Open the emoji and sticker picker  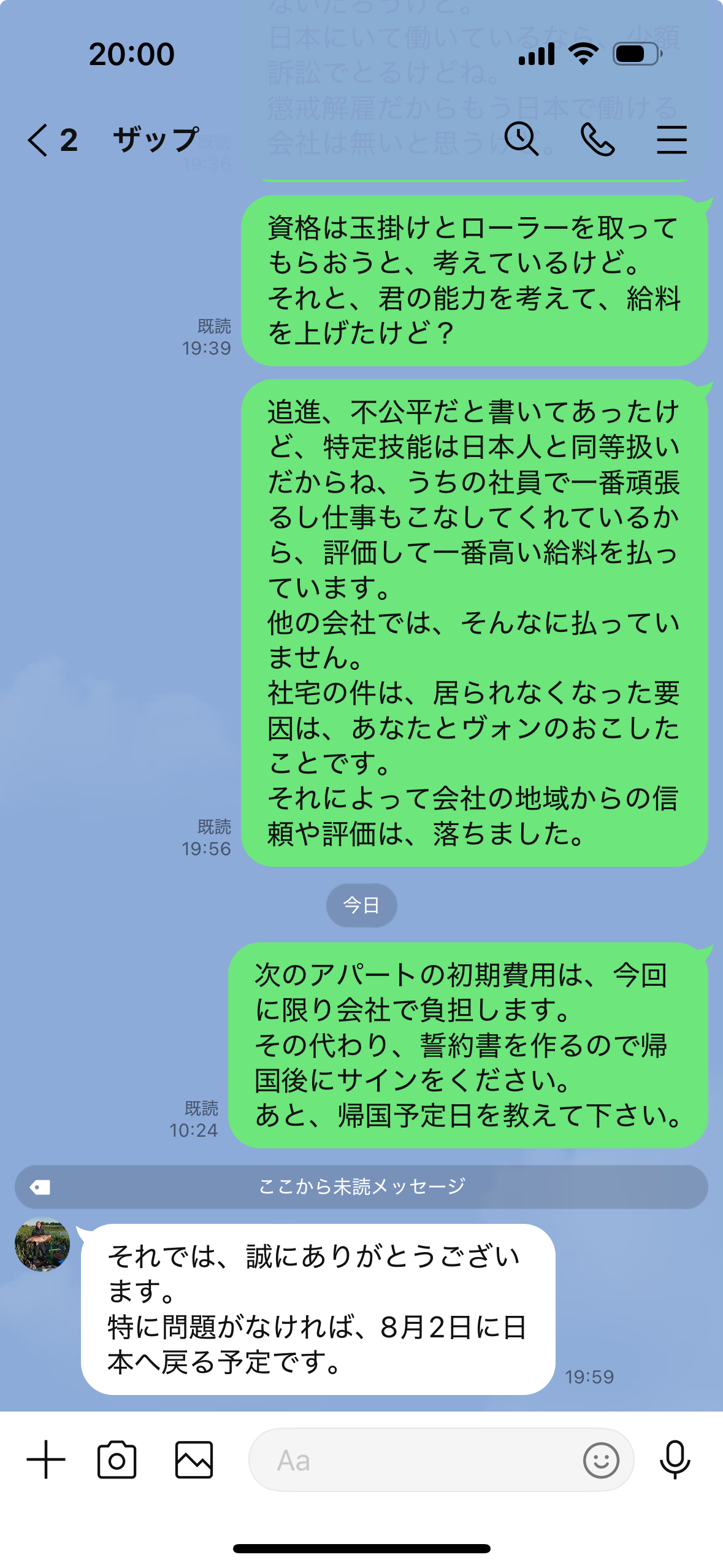pyautogui.click(x=600, y=1460)
